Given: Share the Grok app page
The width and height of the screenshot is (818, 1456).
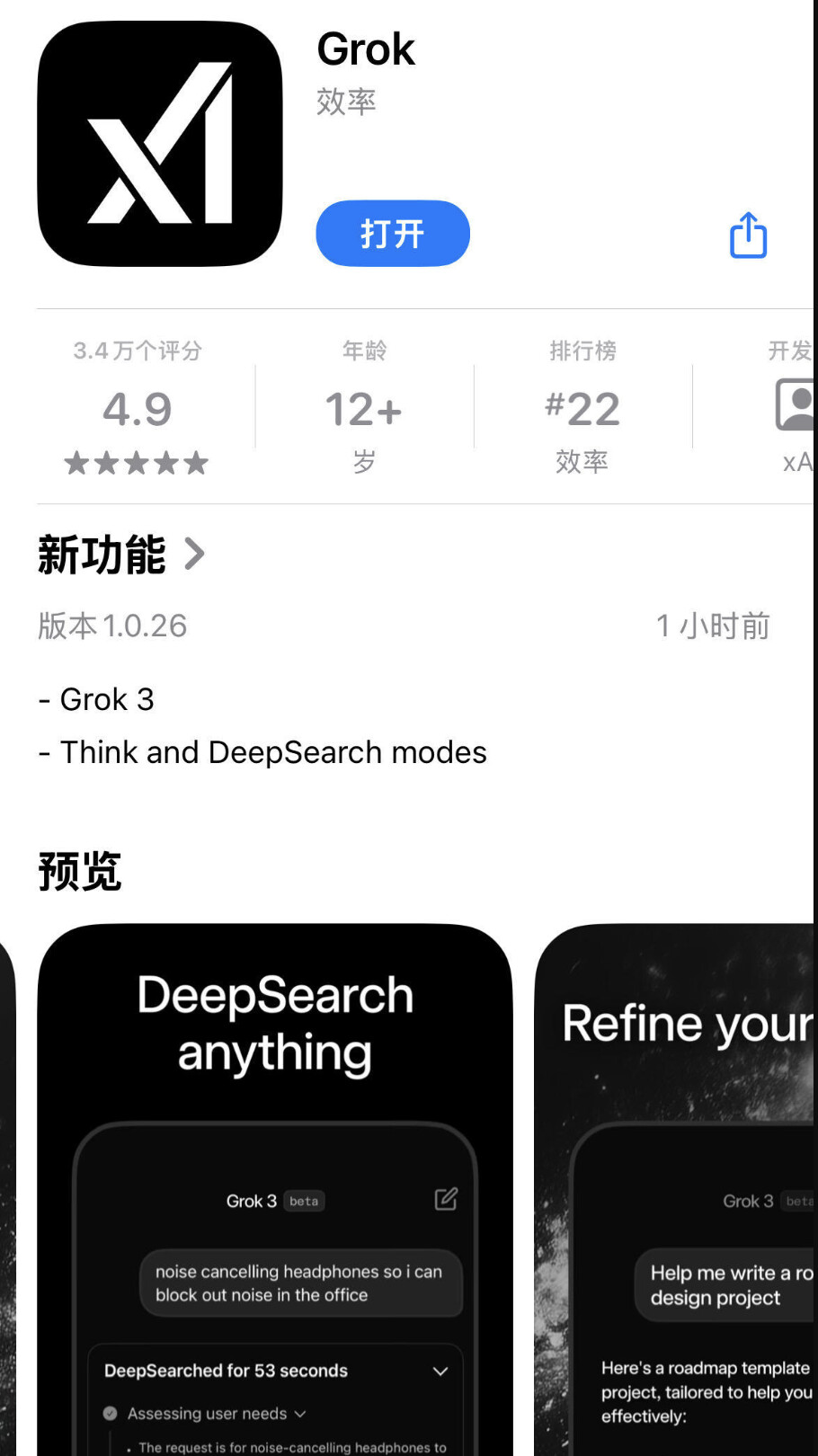Looking at the screenshot, I should click(748, 235).
